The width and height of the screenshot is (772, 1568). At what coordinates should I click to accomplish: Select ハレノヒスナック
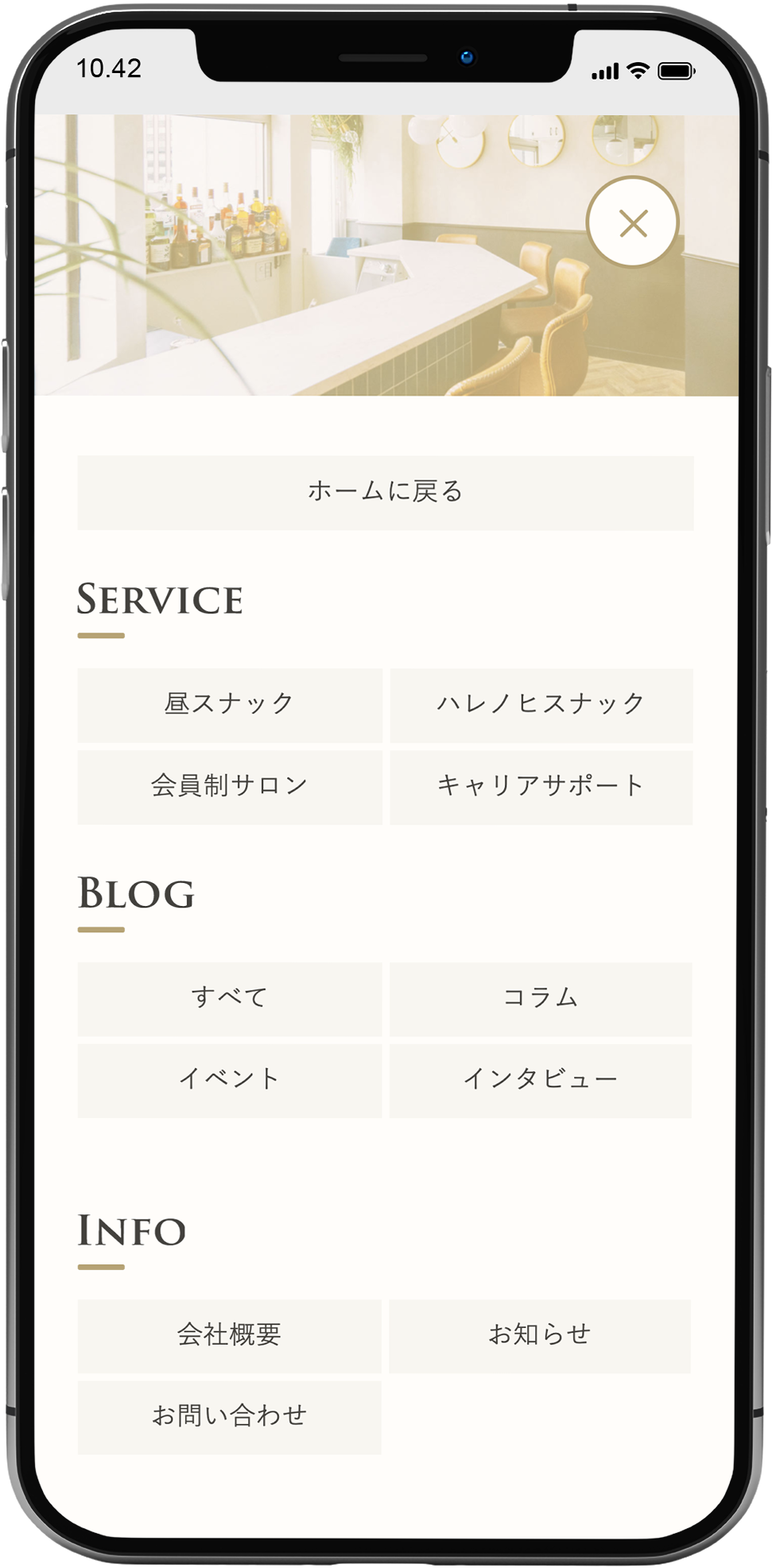click(x=541, y=704)
